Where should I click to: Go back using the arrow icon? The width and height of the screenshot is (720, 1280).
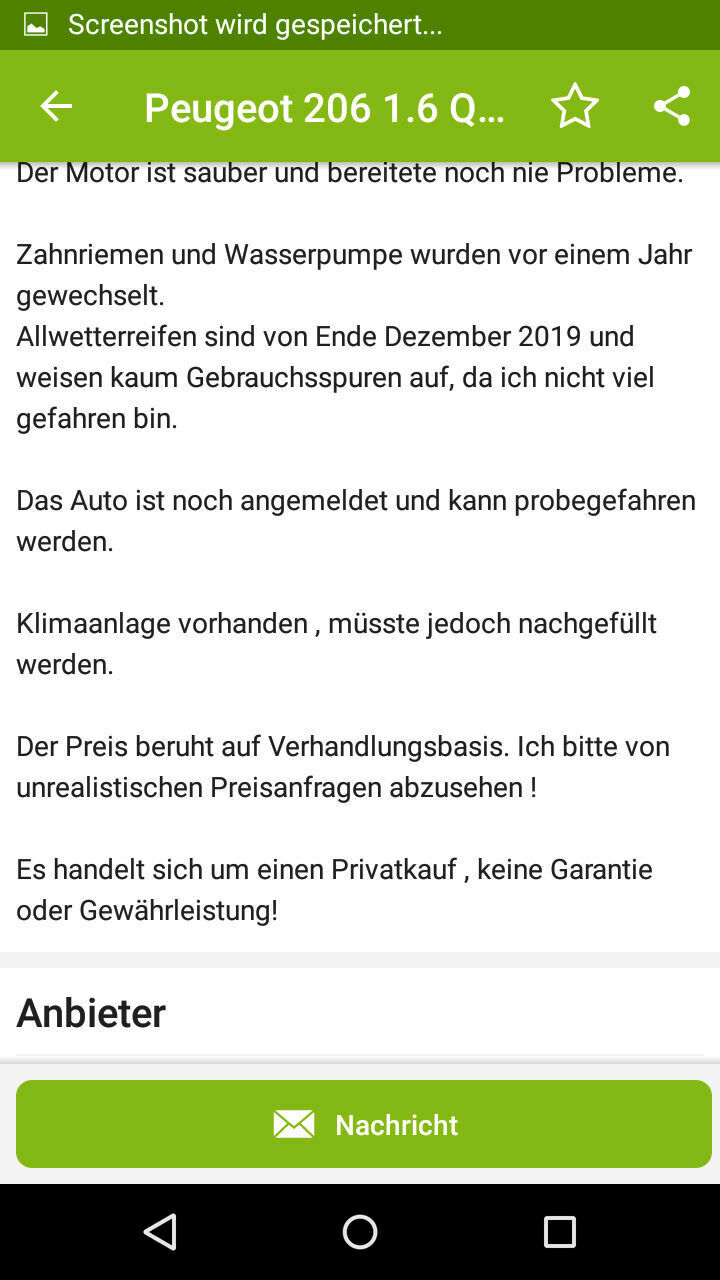[x=56, y=106]
